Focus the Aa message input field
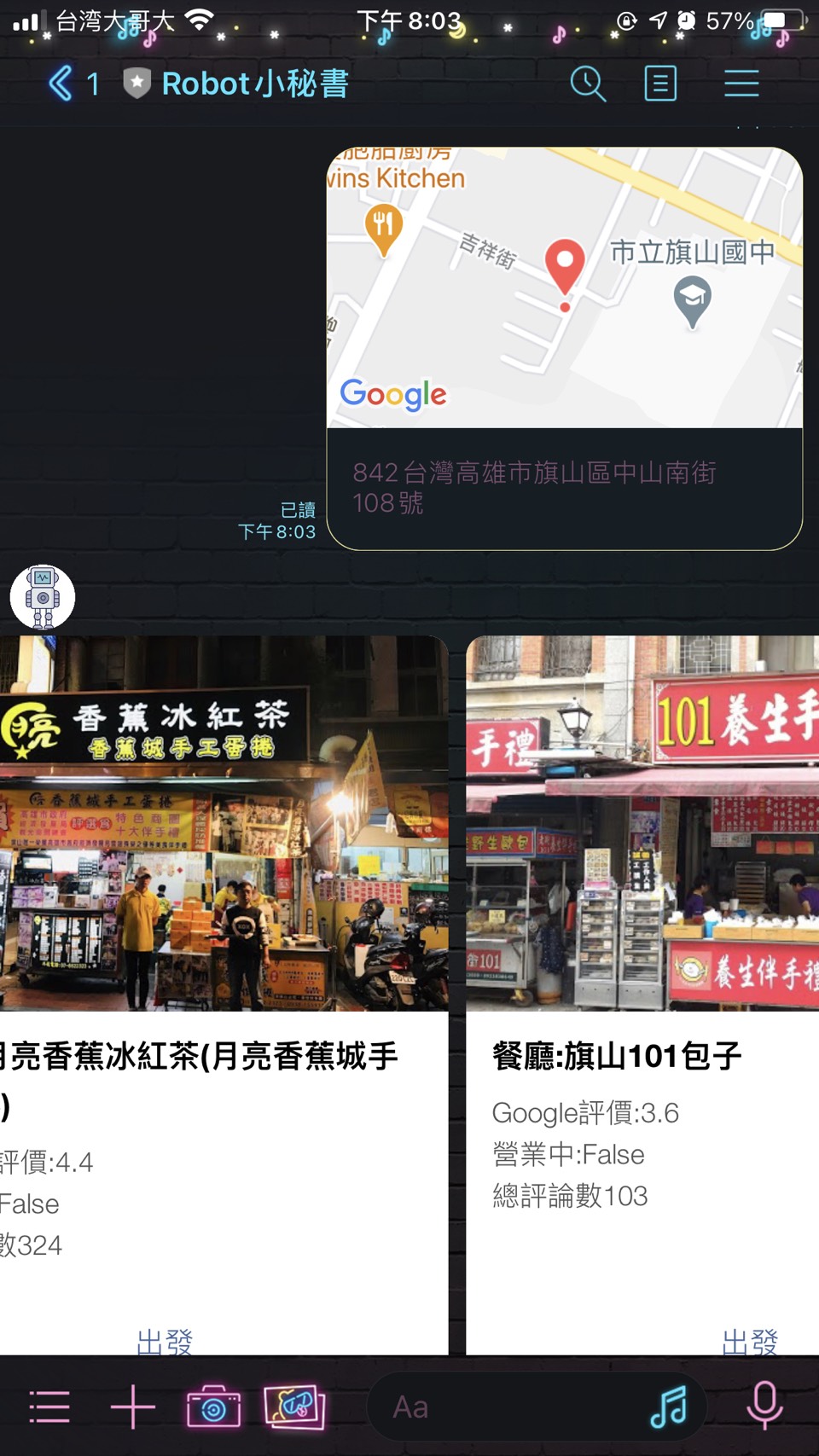 click(x=503, y=1407)
